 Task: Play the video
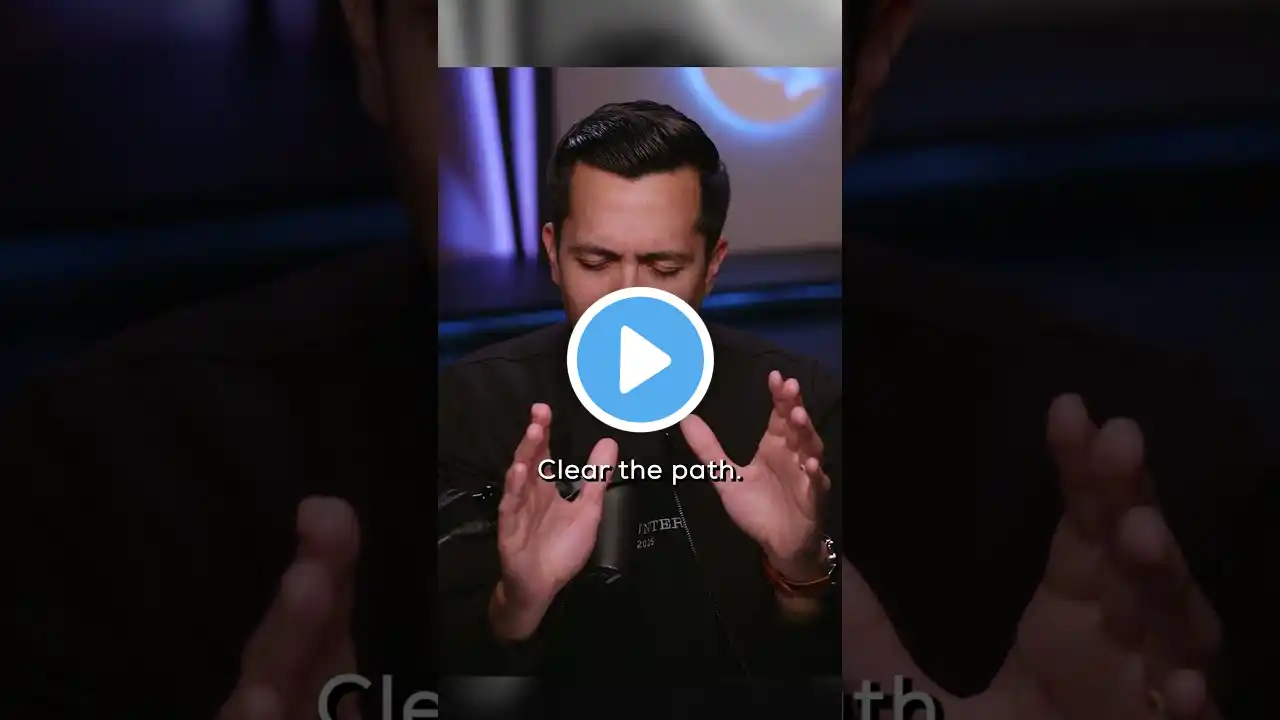point(640,360)
